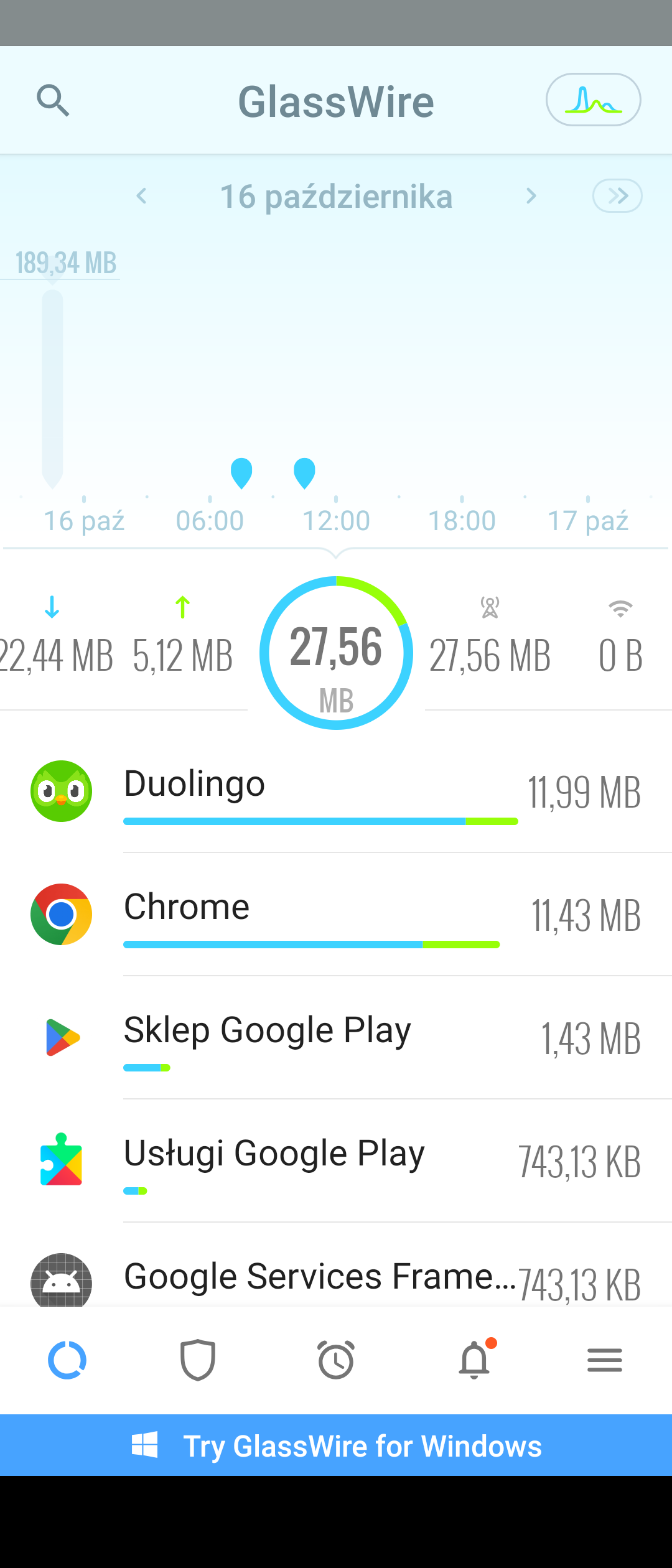Screen dimensions: 672x1568
Task: Tap the alert marker before 12:00
Action: (x=304, y=473)
